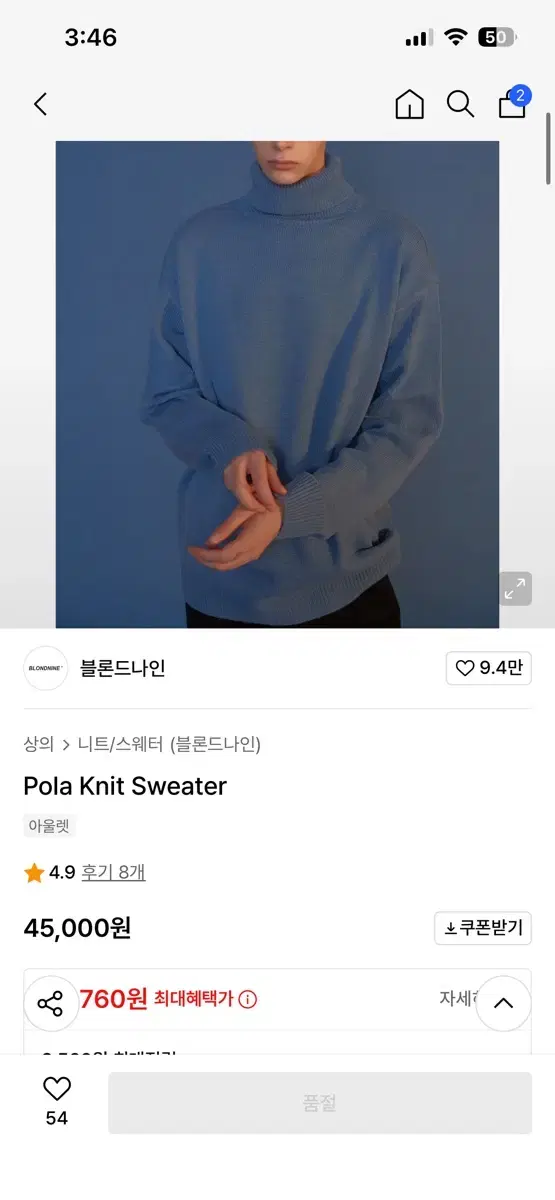Open the search magnifier

click(x=460, y=104)
